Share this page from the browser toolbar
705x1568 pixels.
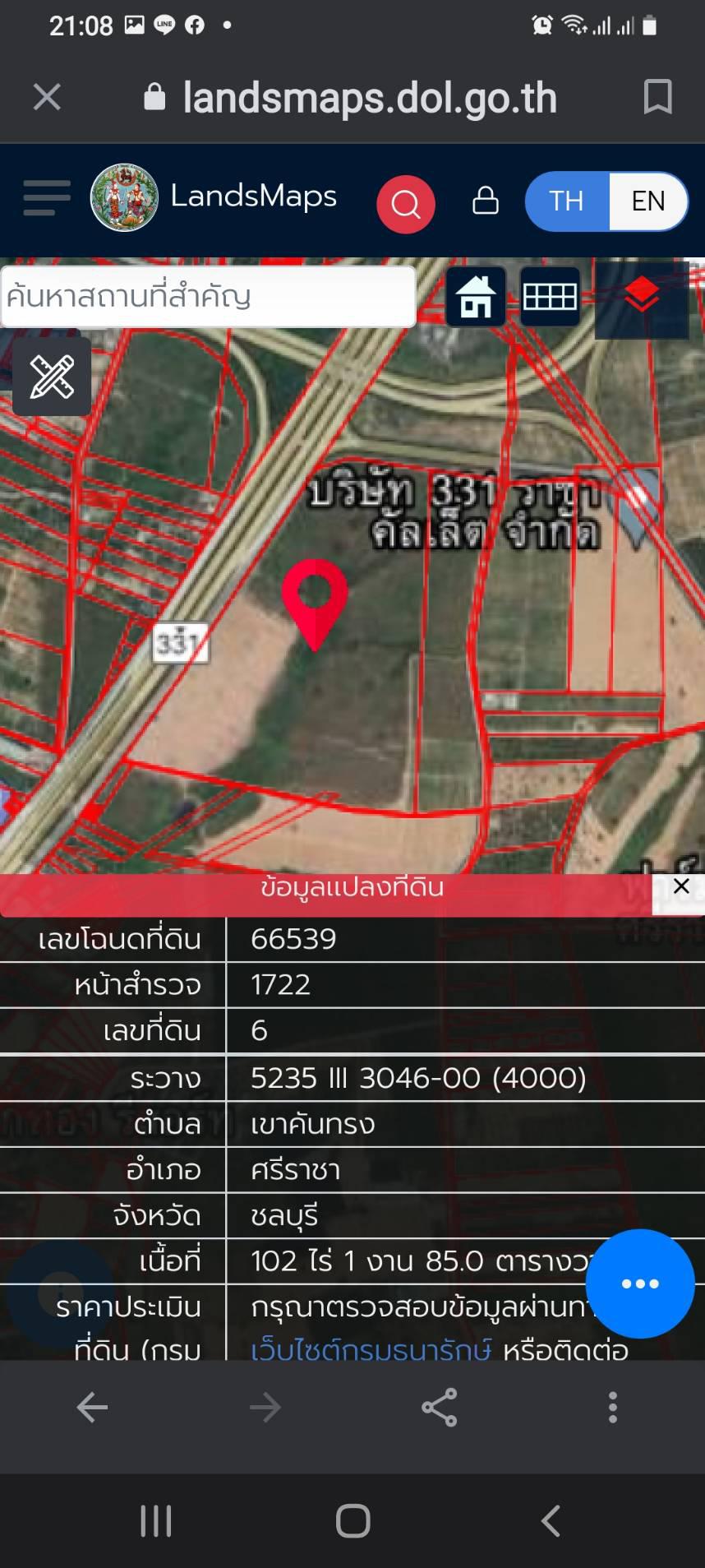(x=440, y=1408)
